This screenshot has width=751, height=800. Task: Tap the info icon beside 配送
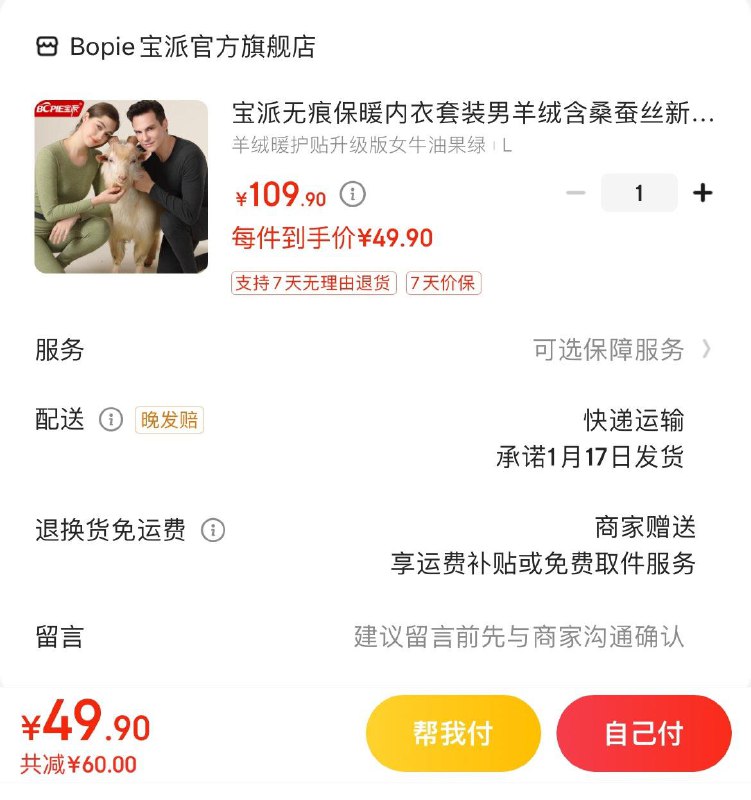tap(111, 420)
